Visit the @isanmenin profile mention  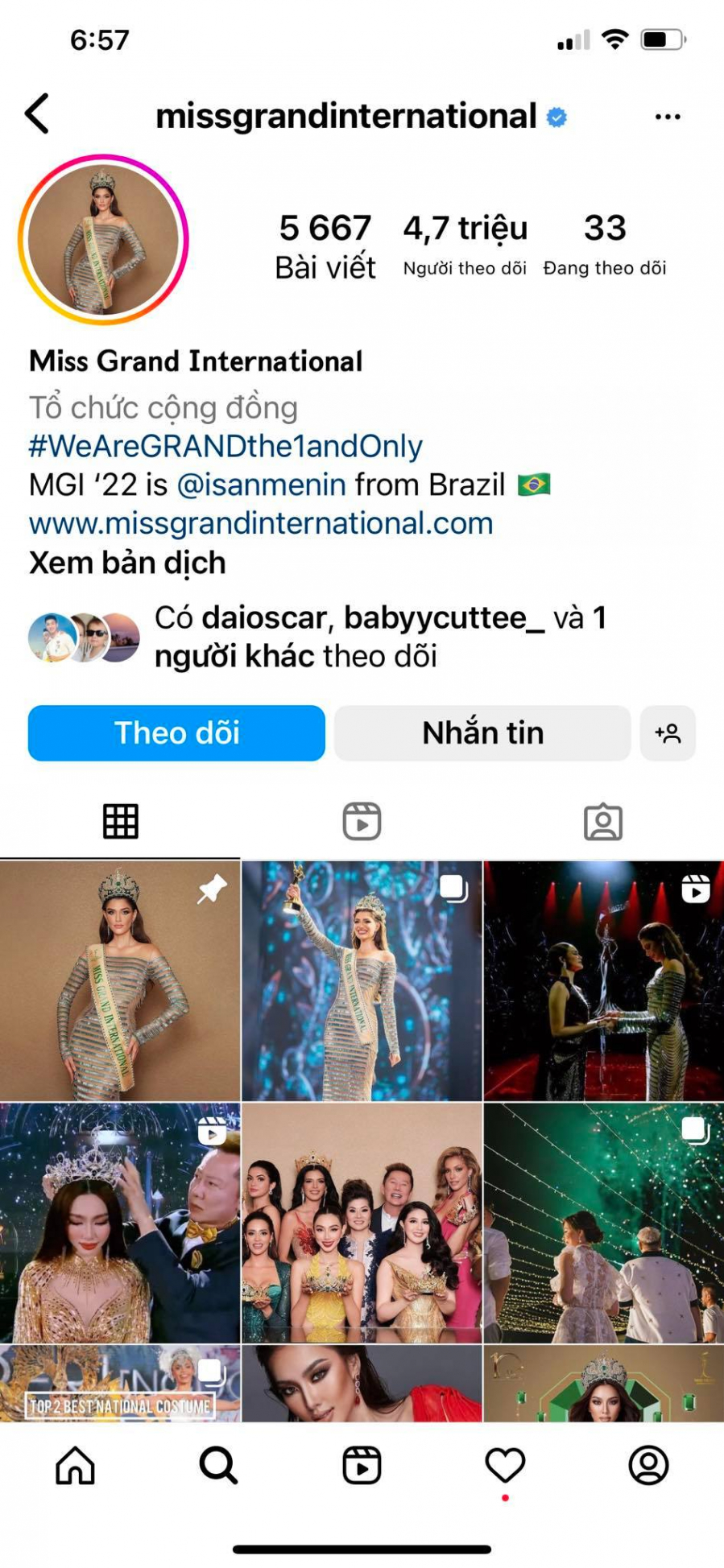[x=261, y=485]
